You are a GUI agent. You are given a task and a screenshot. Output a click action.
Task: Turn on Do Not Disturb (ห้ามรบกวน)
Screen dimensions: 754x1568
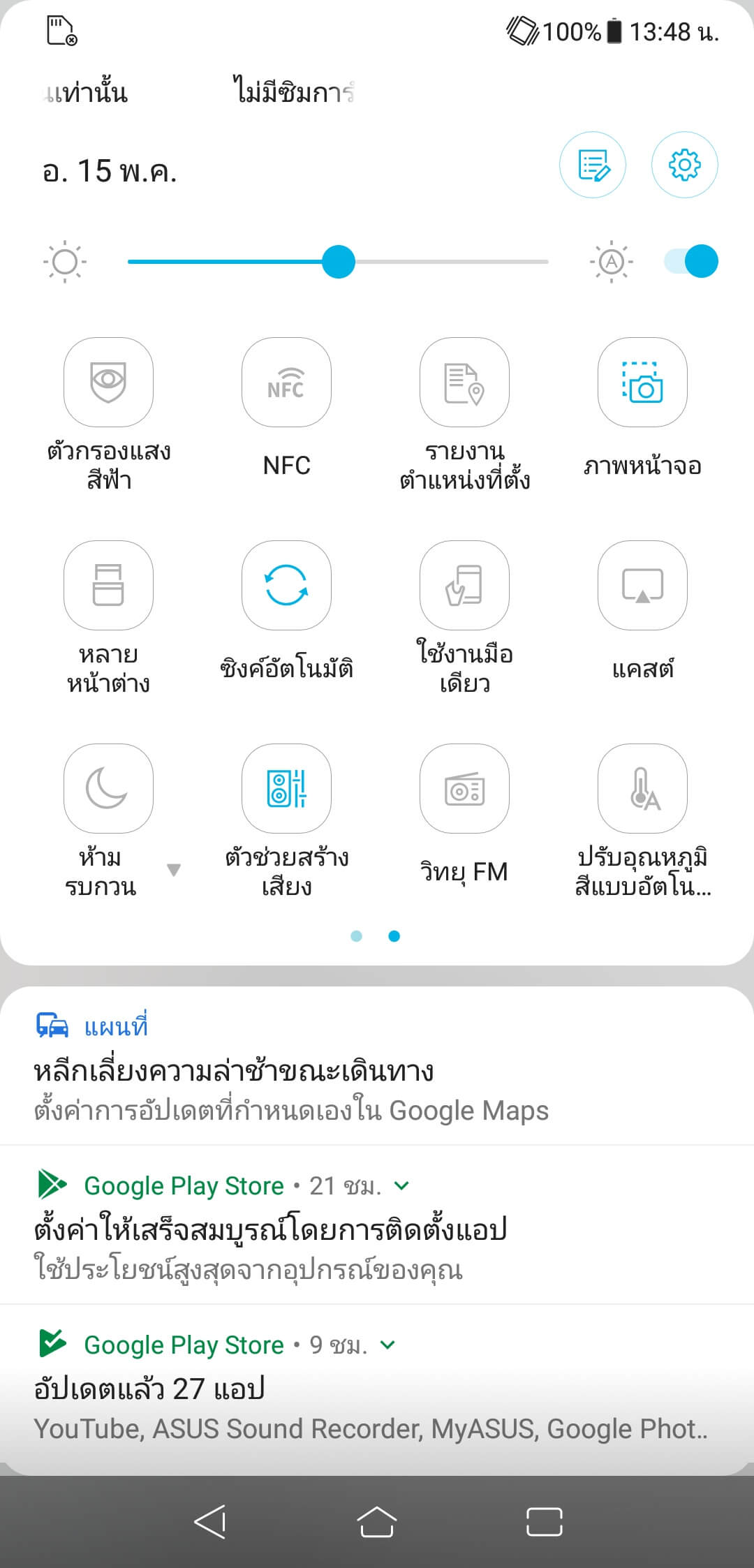(108, 788)
